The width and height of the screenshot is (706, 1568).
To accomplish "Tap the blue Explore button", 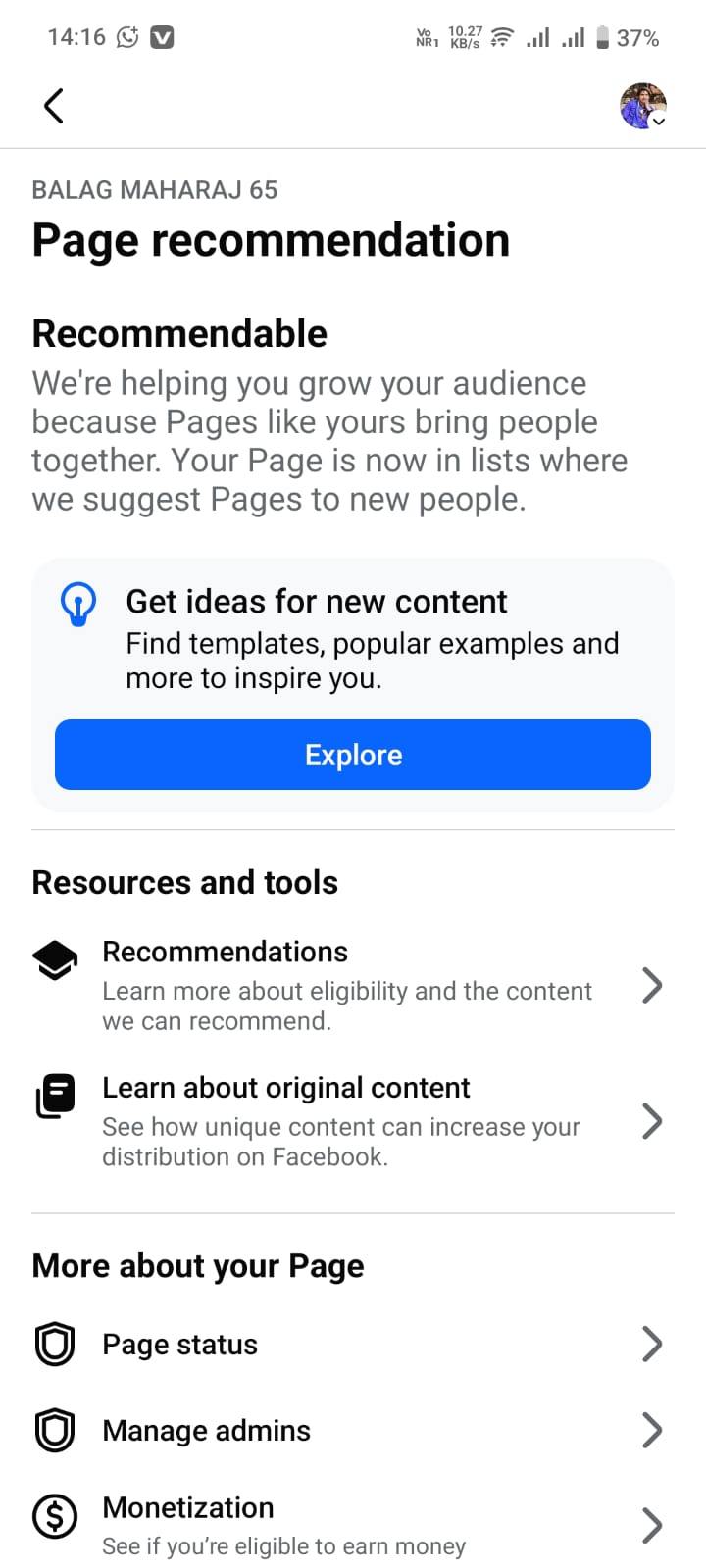I will point(353,755).
